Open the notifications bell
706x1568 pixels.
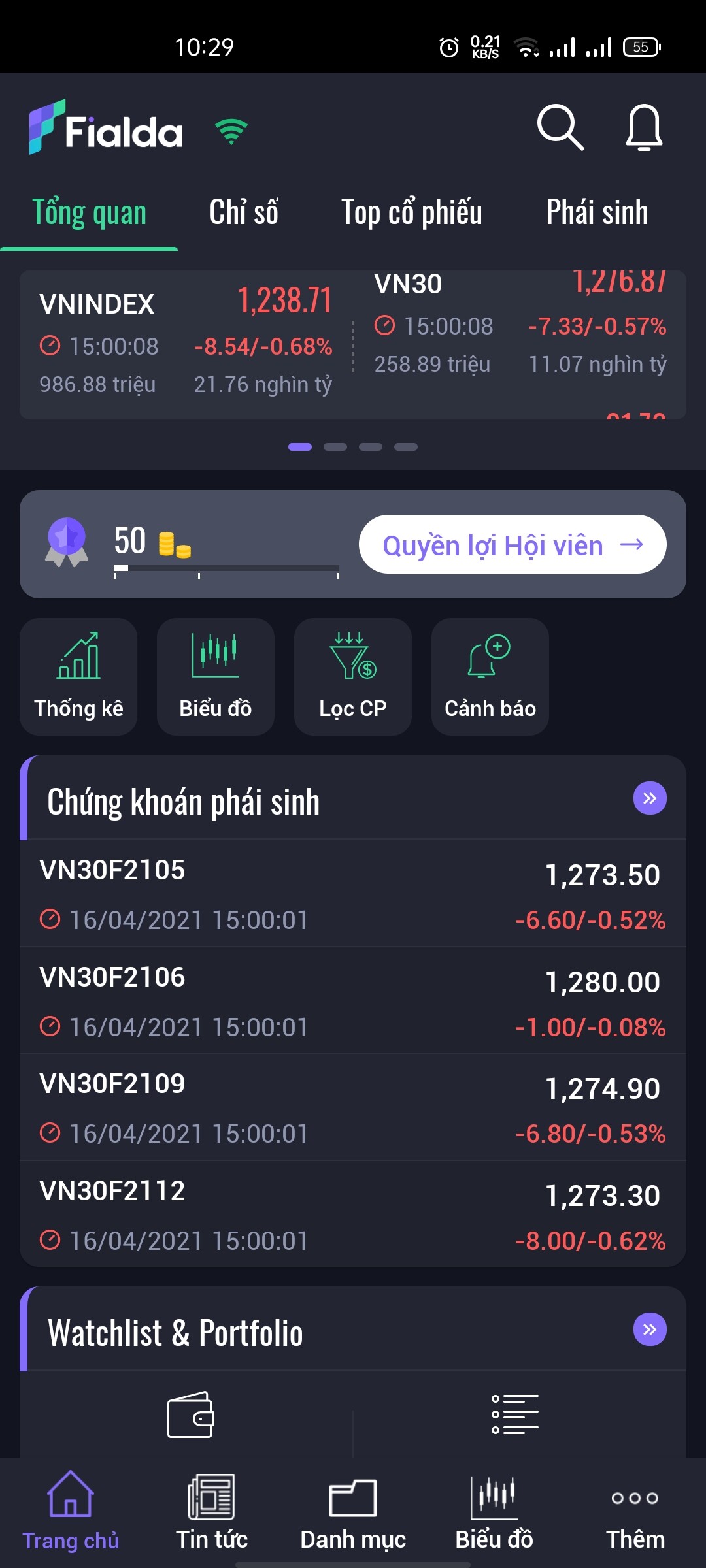tap(644, 127)
